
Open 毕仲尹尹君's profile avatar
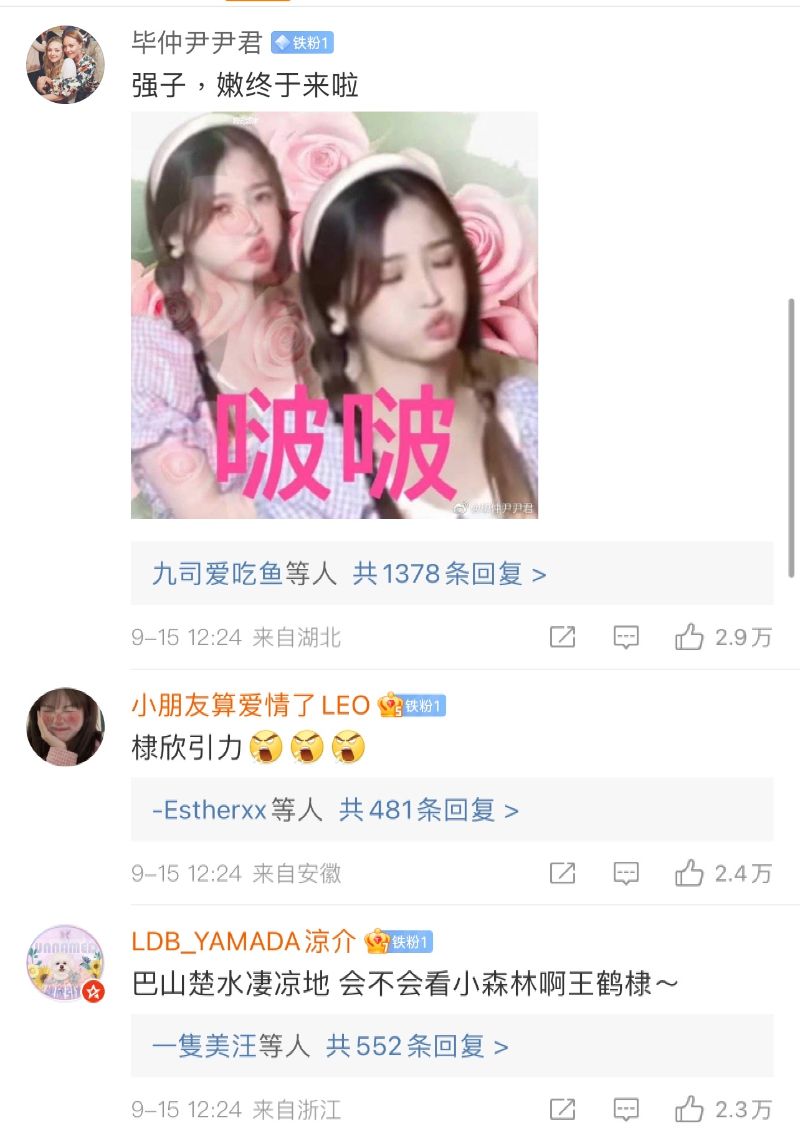pyautogui.click(x=65, y=65)
